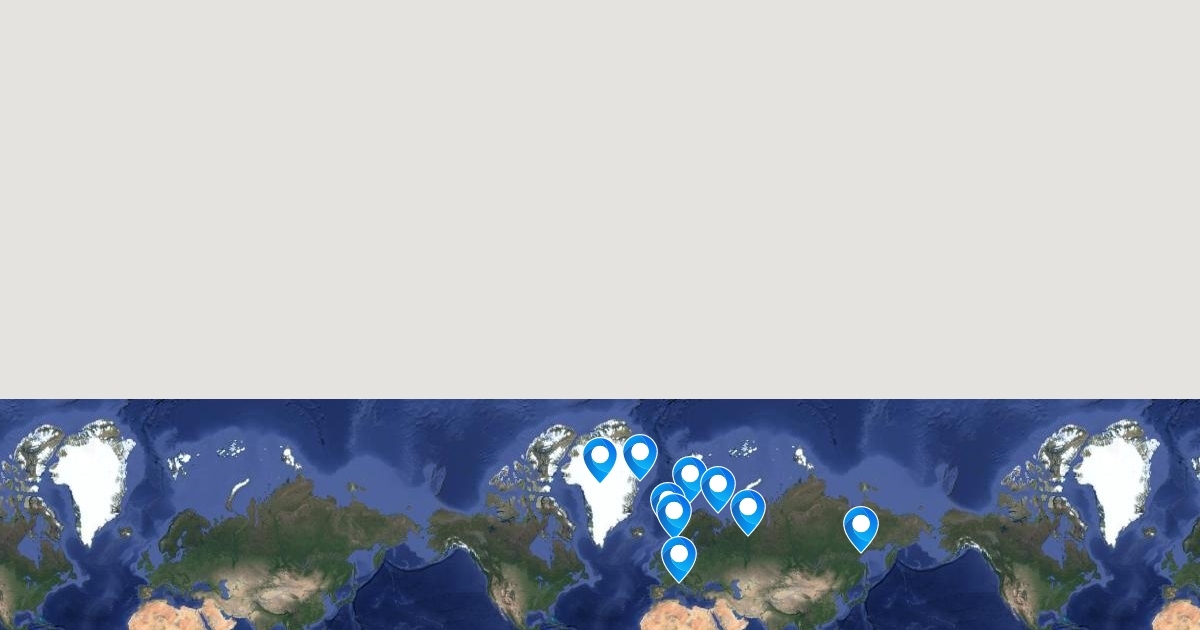Viewport: 1200px width, 630px height.
Task: Tap the southernmost pin over central Europe
Action: pos(679,557)
